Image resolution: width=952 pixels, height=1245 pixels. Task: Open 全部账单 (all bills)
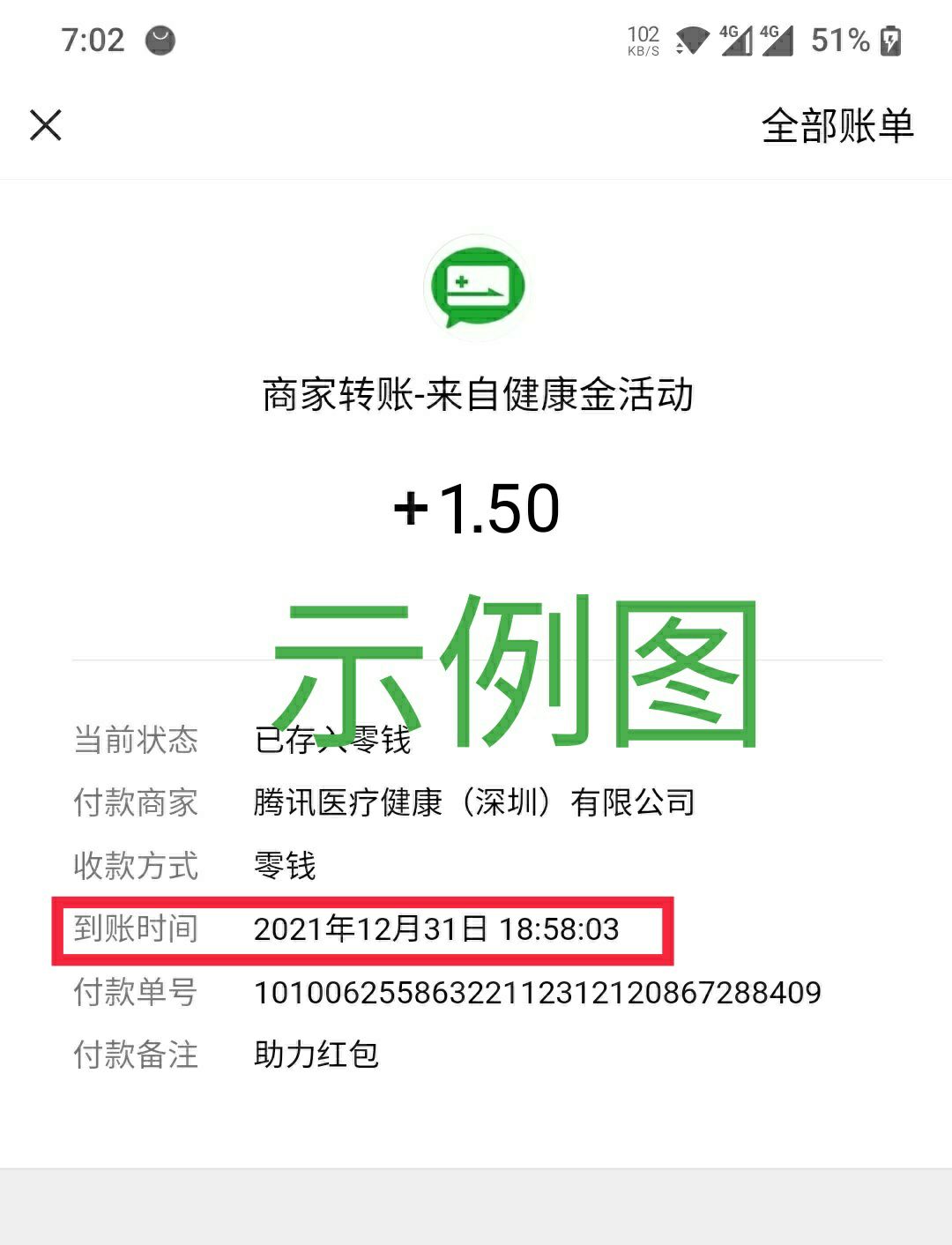(837, 125)
